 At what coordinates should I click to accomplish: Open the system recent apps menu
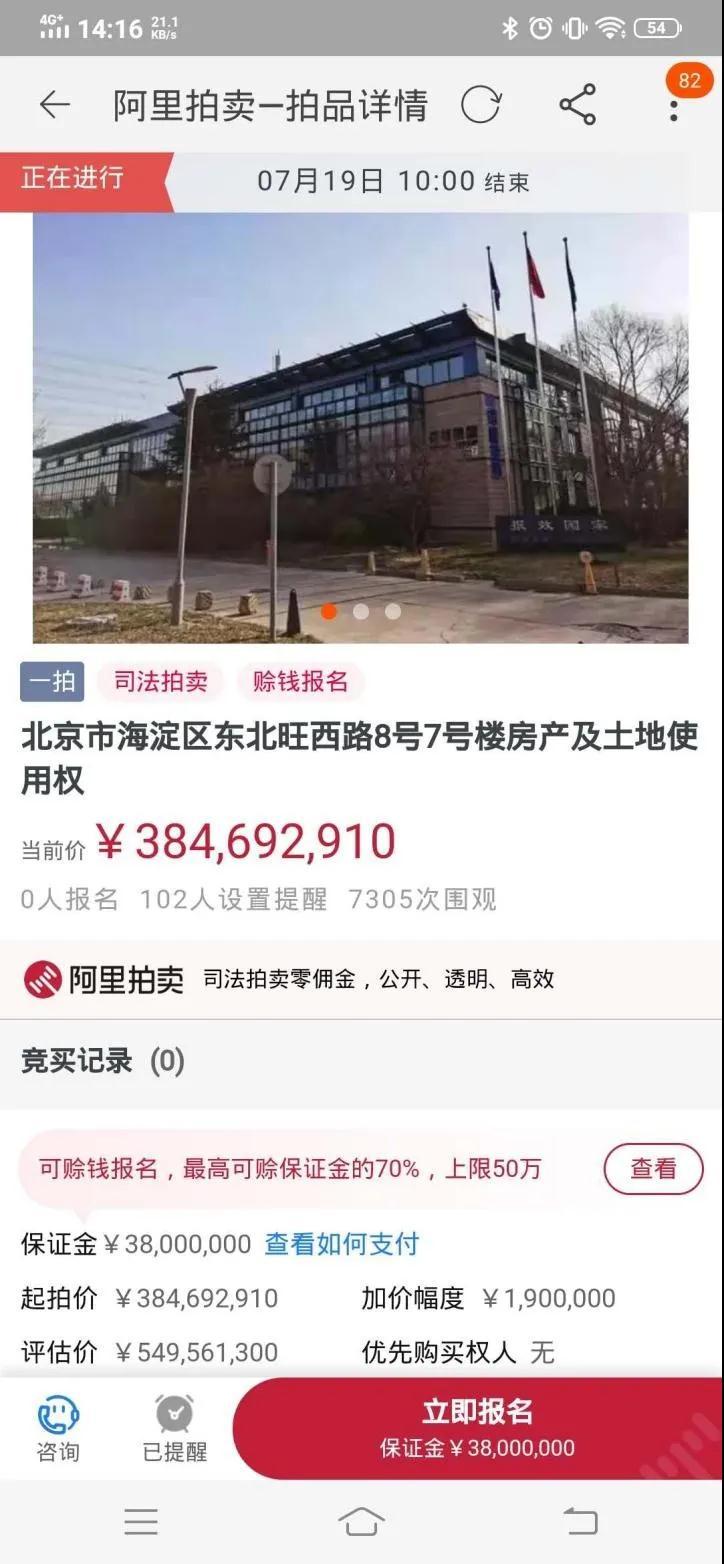[x=141, y=1522]
